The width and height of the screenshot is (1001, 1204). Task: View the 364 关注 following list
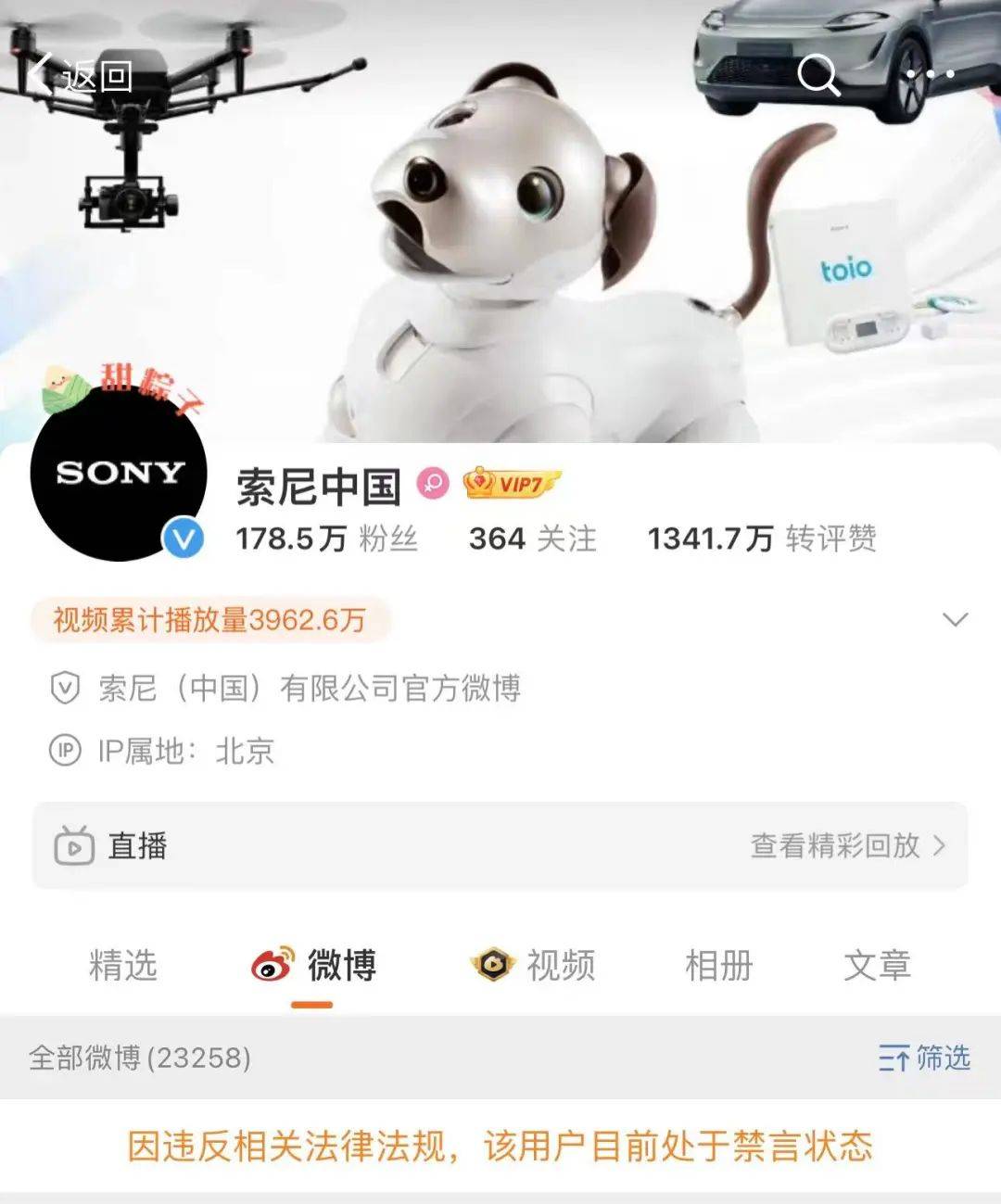(x=532, y=539)
